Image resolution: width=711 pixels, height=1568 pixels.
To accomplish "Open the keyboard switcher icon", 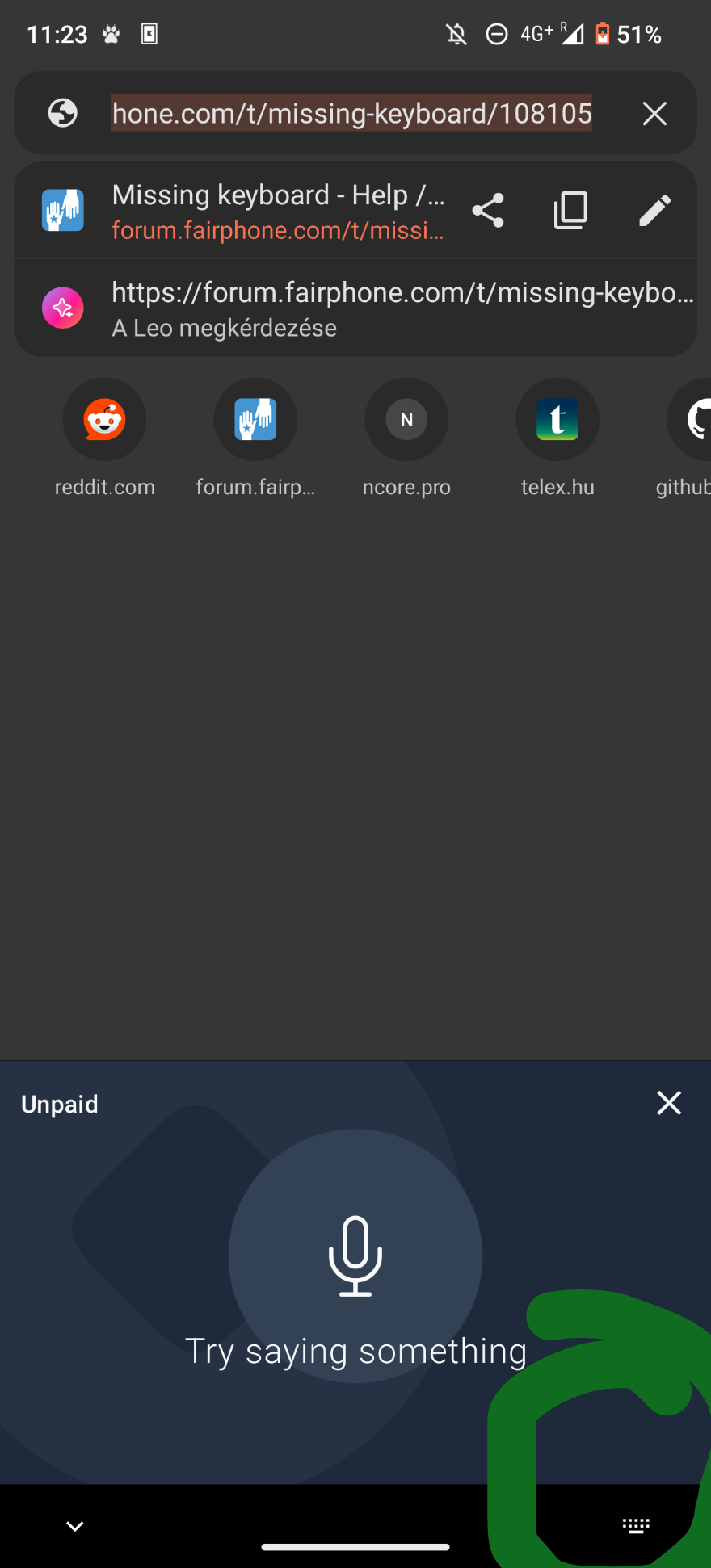I will point(636,1525).
